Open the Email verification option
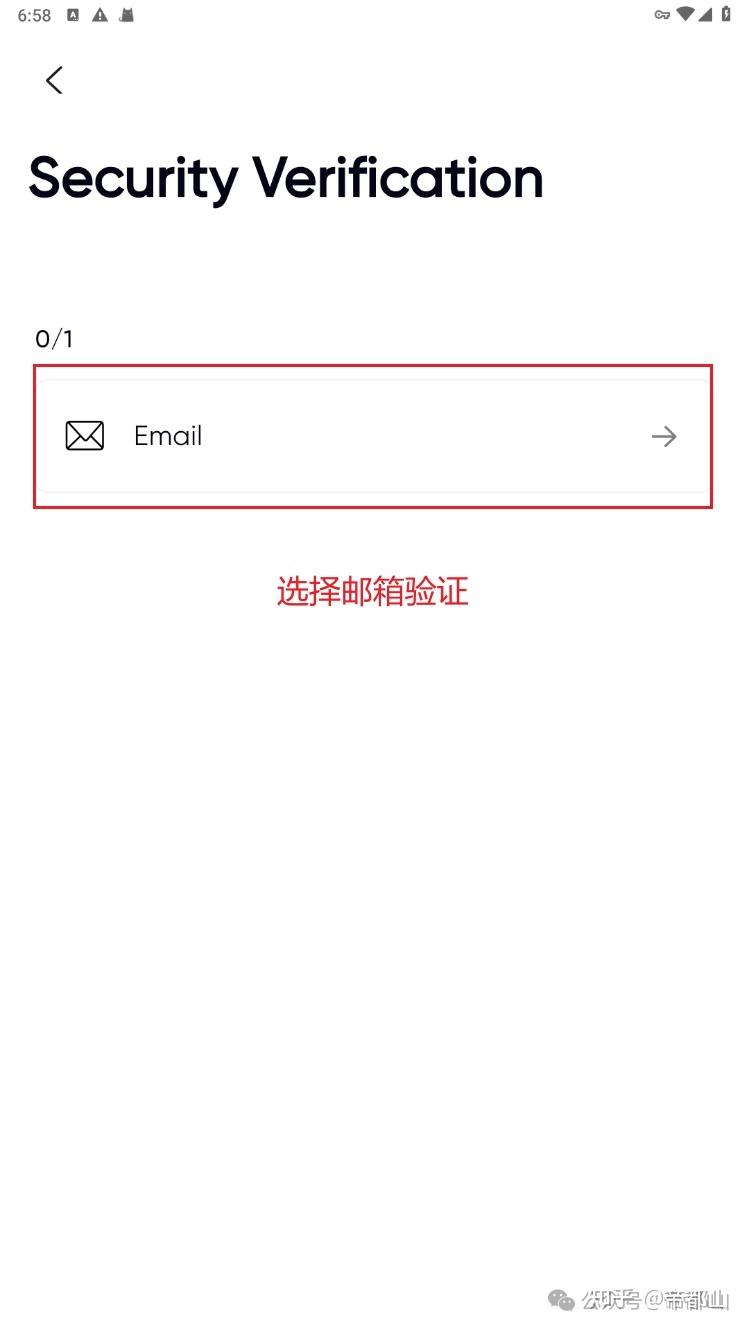749x1331 pixels. (372, 436)
